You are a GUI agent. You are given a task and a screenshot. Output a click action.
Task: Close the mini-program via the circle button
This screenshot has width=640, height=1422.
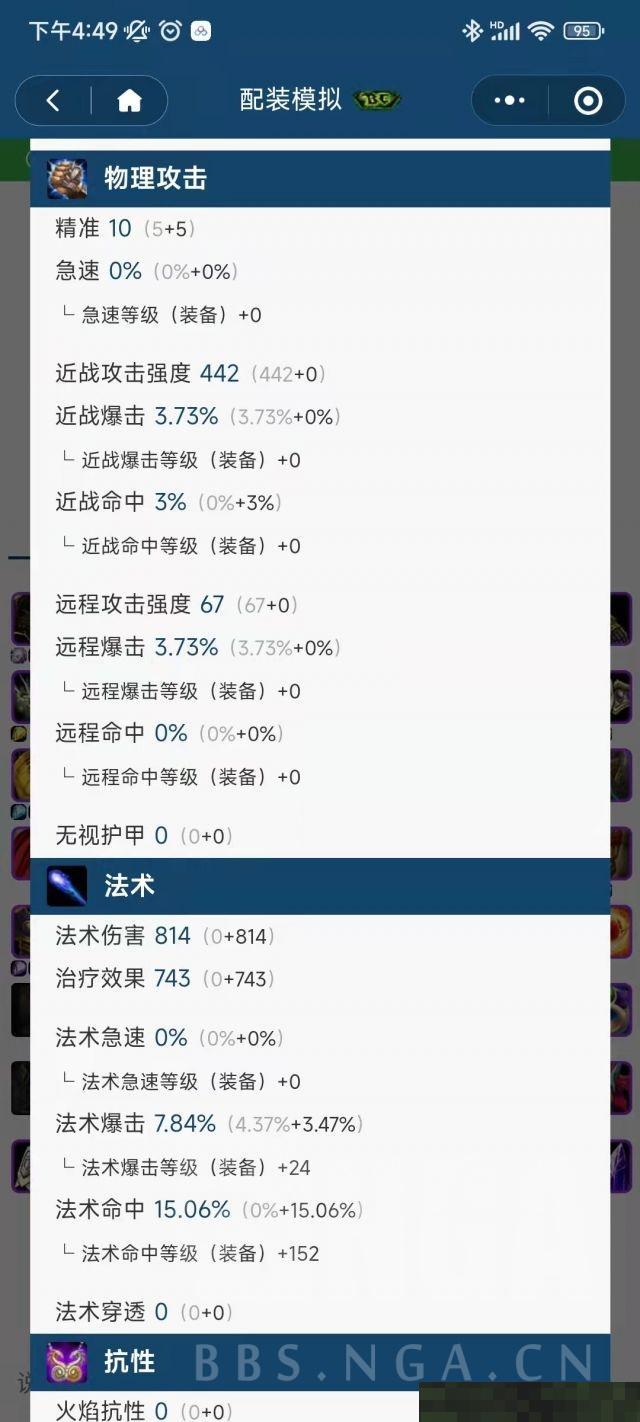pyautogui.click(x=588, y=100)
